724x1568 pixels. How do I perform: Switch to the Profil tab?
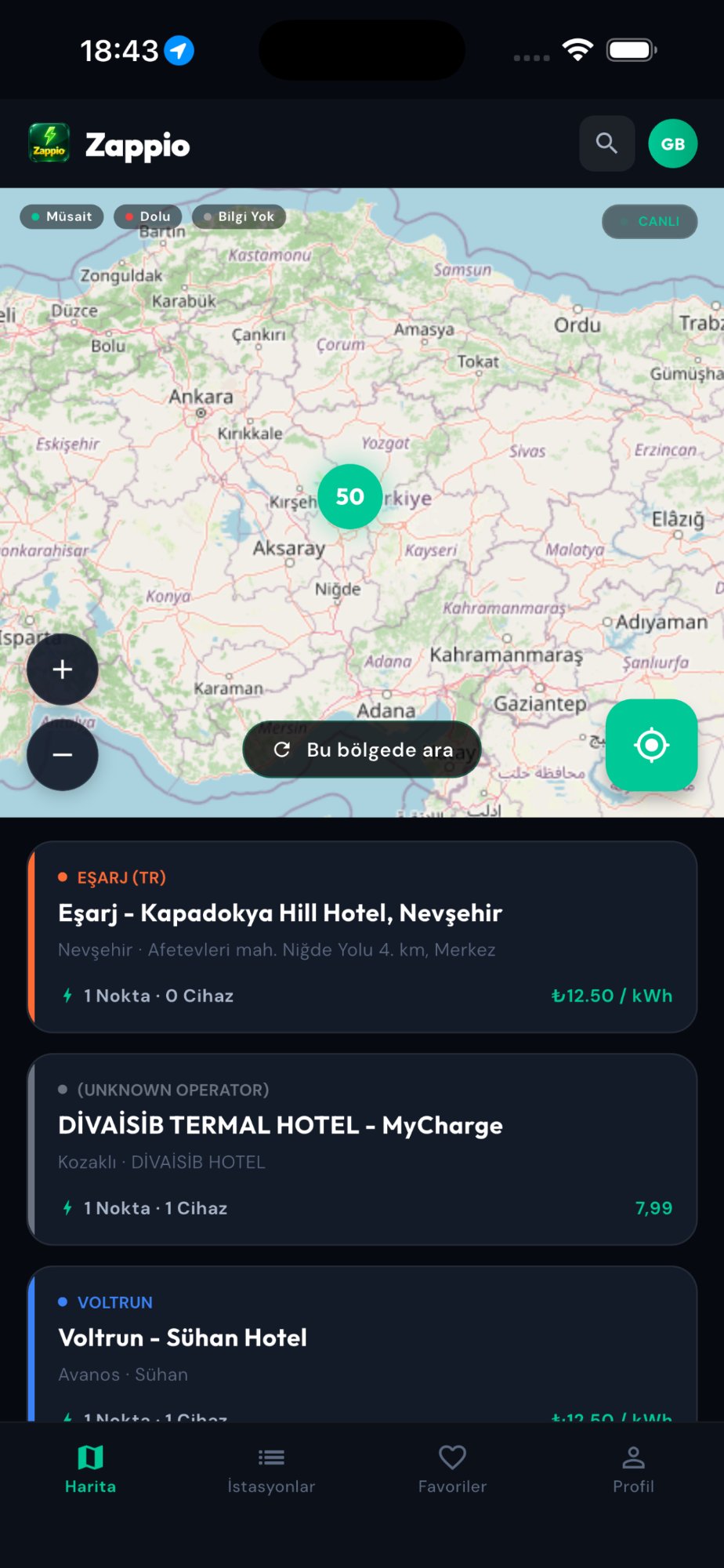(x=633, y=1468)
